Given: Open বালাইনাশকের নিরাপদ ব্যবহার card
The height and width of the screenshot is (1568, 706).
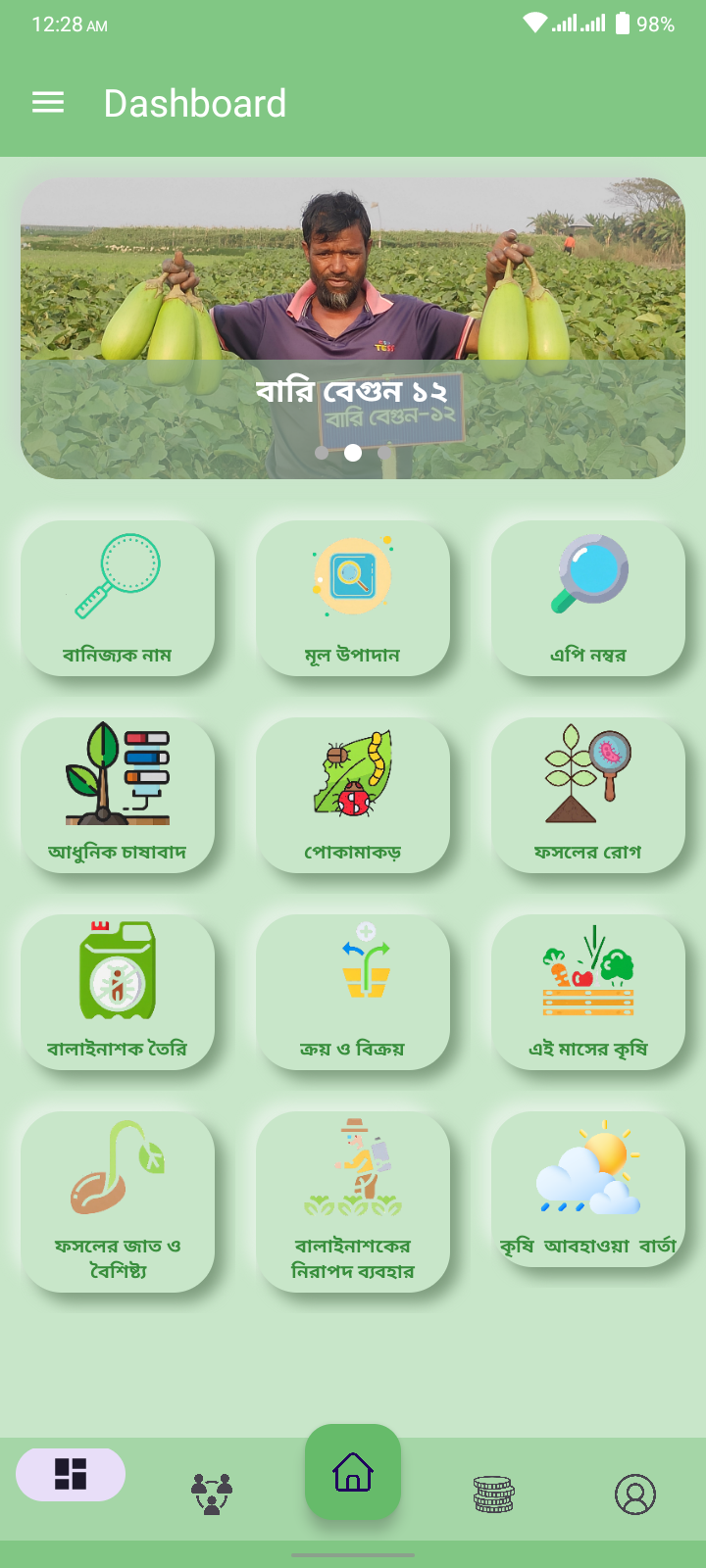Looking at the screenshot, I should (x=353, y=1201).
